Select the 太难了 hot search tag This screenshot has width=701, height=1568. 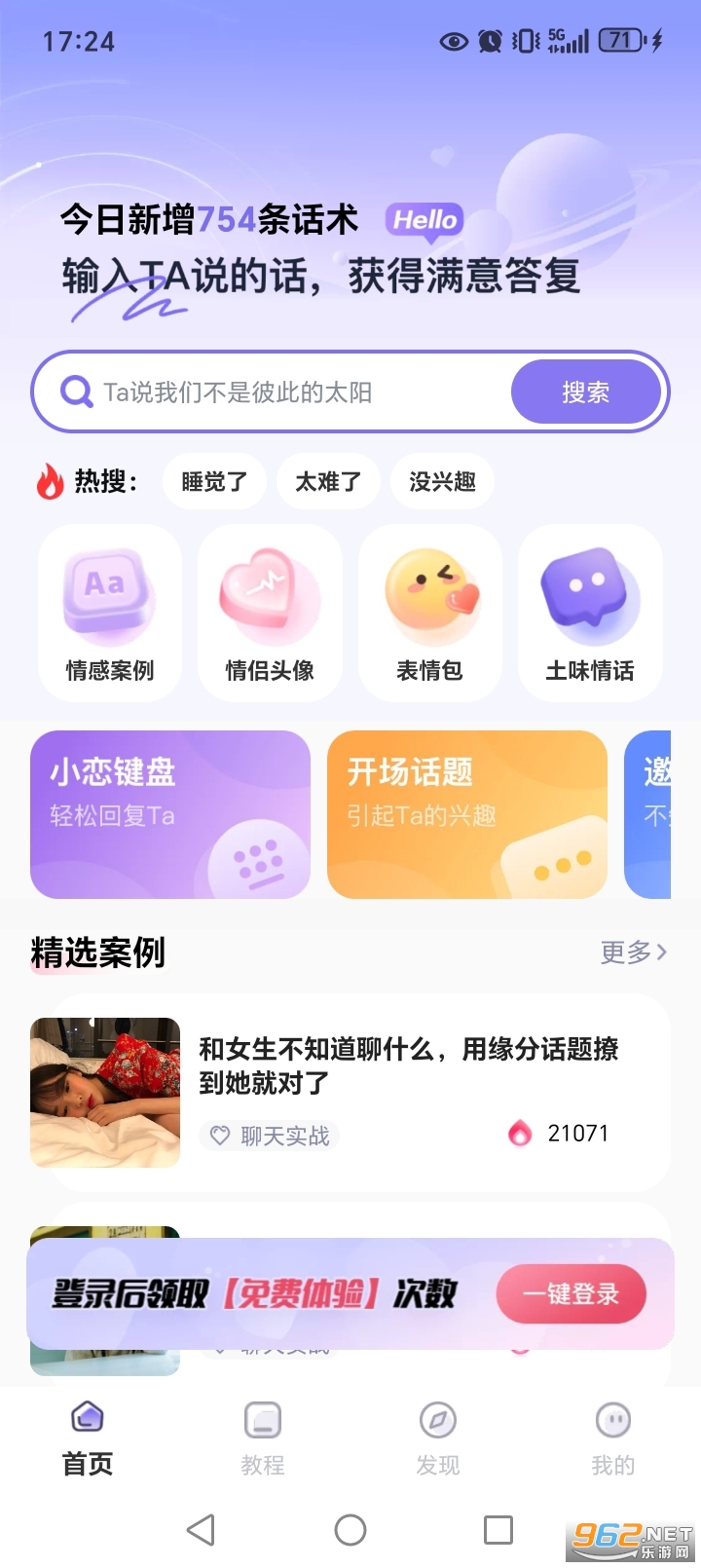[x=328, y=481]
